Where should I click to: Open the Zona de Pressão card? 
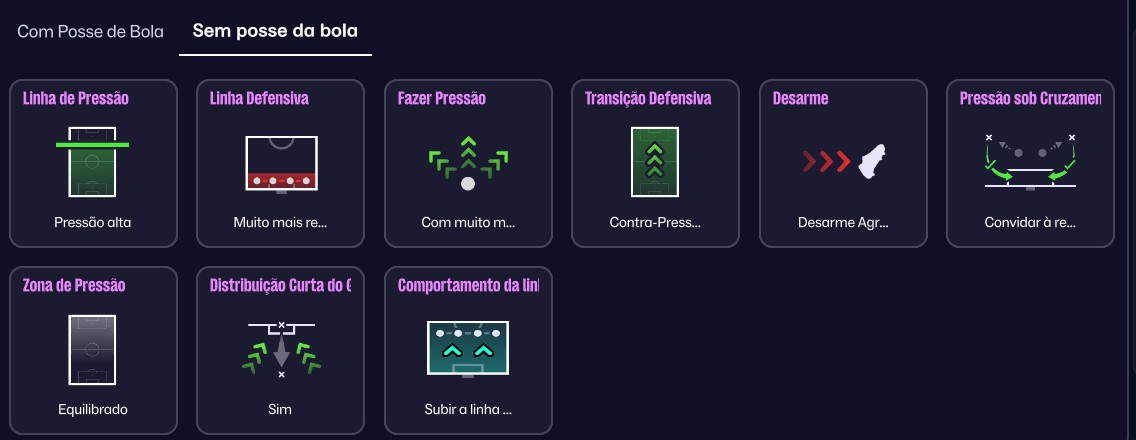[x=93, y=350]
